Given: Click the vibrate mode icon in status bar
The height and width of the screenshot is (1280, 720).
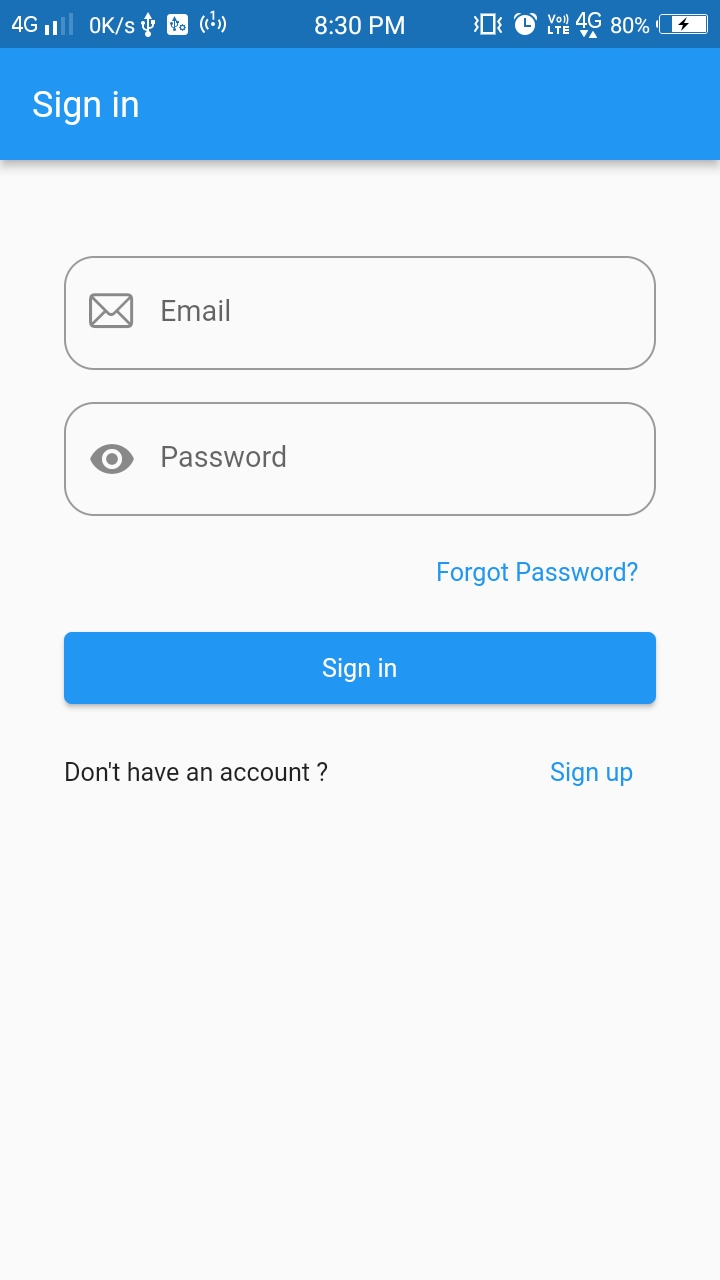Looking at the screenshot, I should click(485, 24).
